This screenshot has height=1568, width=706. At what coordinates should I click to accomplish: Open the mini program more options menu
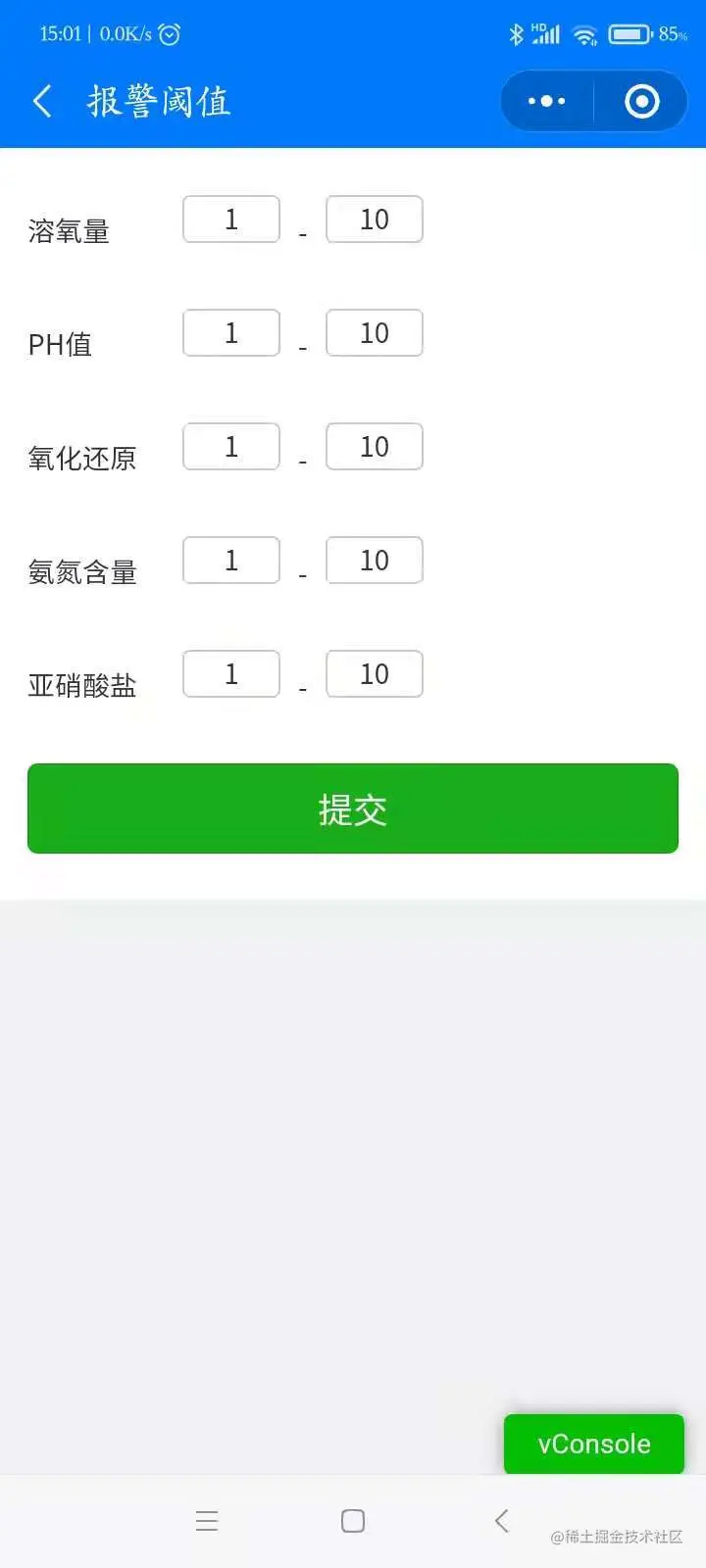coord(546,101)
